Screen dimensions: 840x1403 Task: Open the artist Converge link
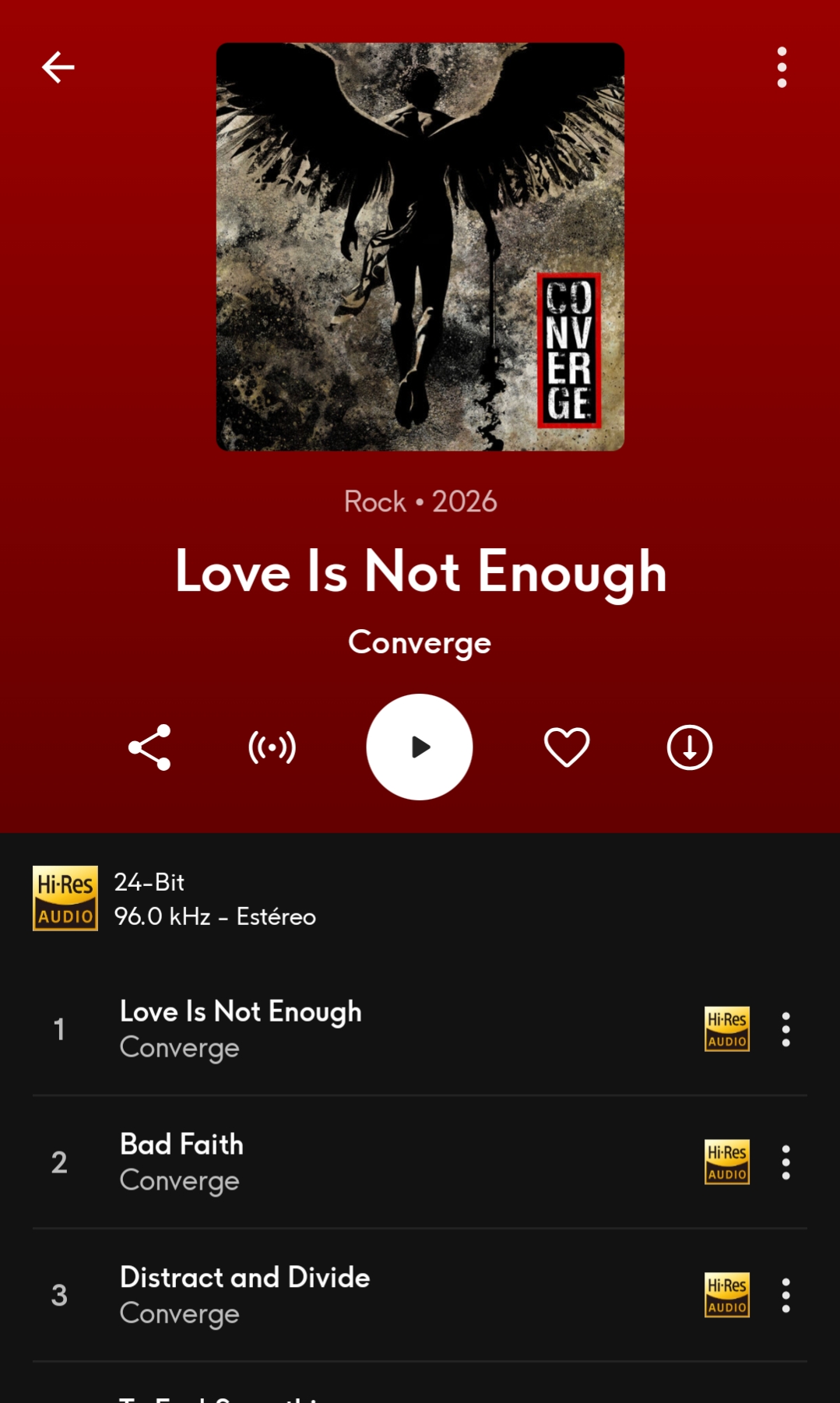coord(420,643)
